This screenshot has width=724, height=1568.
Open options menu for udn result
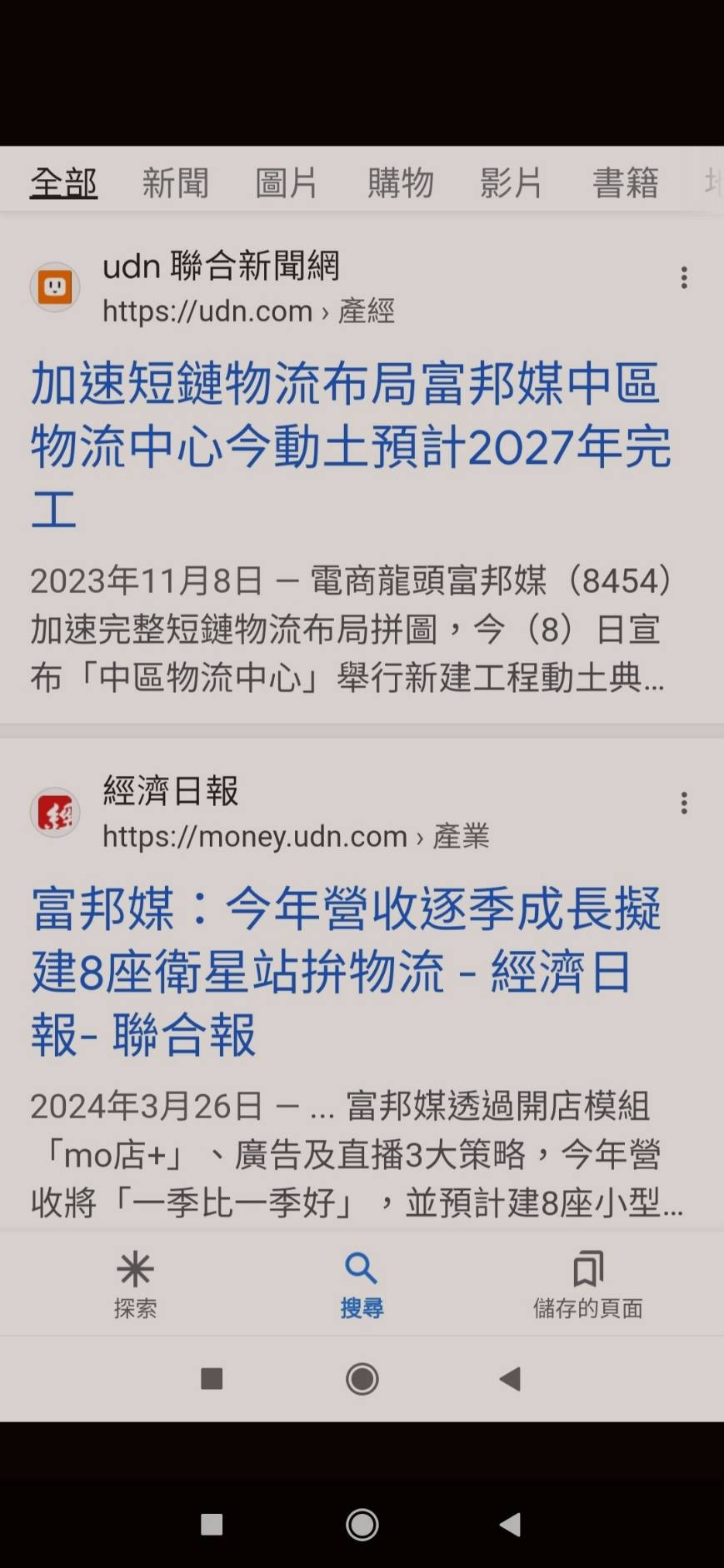point(683,277)
